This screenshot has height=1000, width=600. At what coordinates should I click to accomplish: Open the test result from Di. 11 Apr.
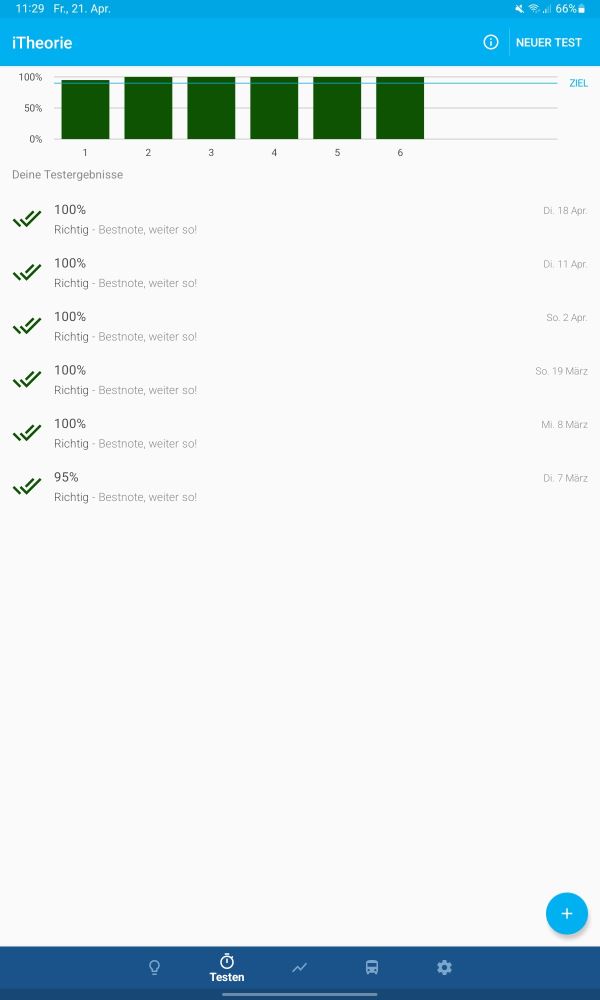300,272
